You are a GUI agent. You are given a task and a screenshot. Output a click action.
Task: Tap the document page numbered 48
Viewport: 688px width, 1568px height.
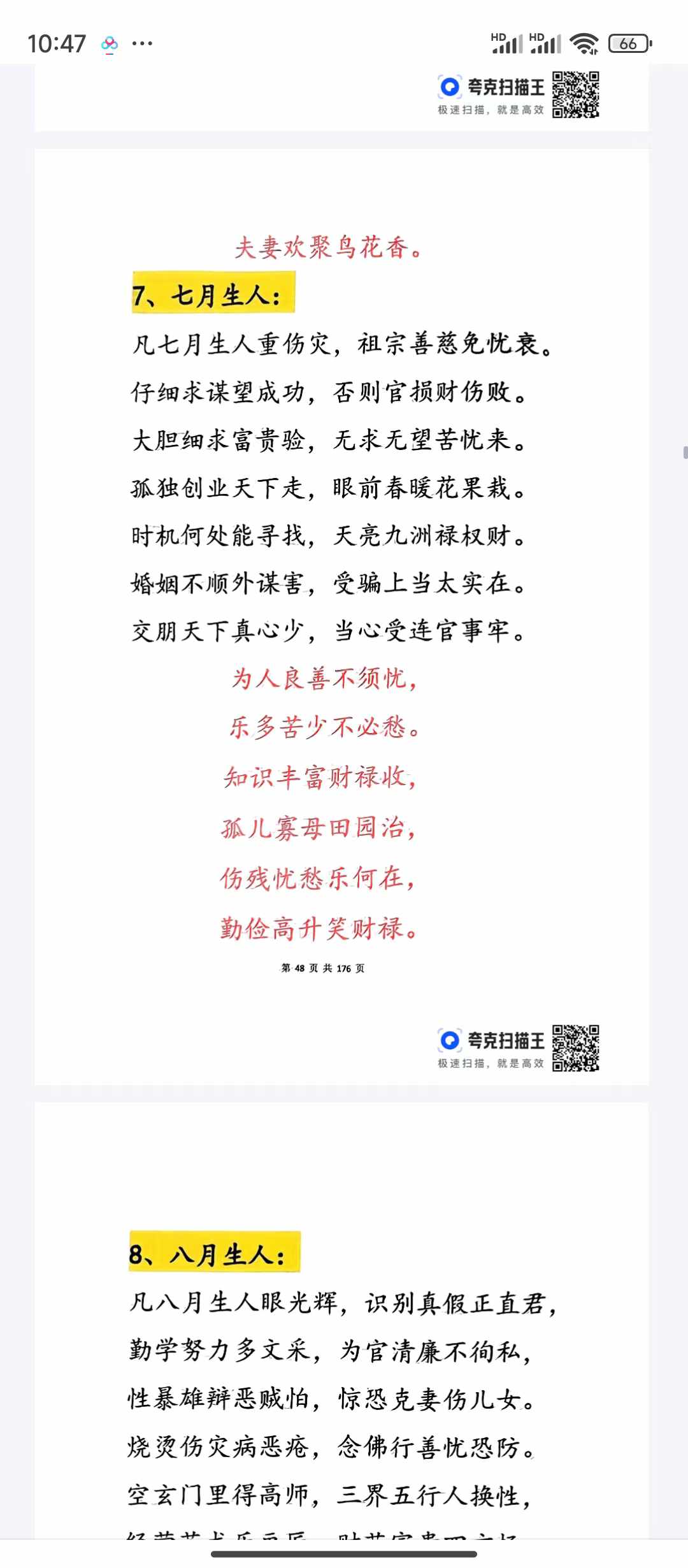pos(342,616)
